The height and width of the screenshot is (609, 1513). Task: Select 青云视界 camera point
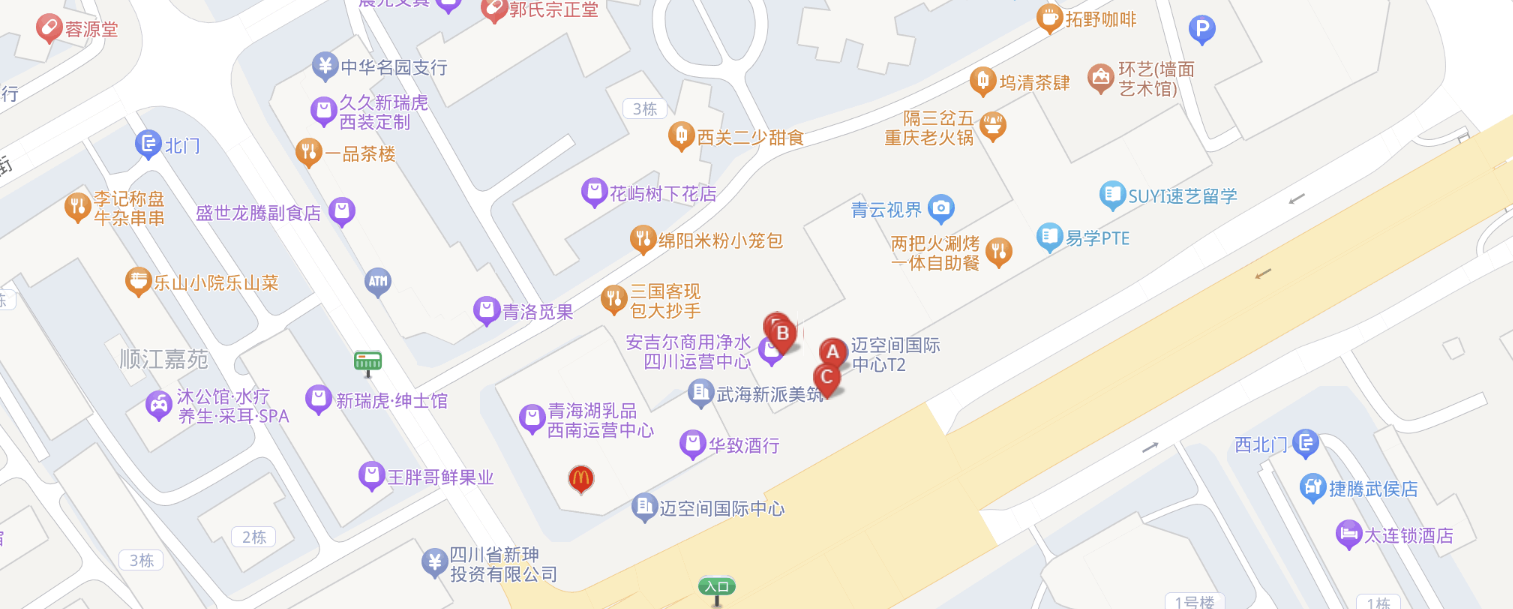[941, 208]
